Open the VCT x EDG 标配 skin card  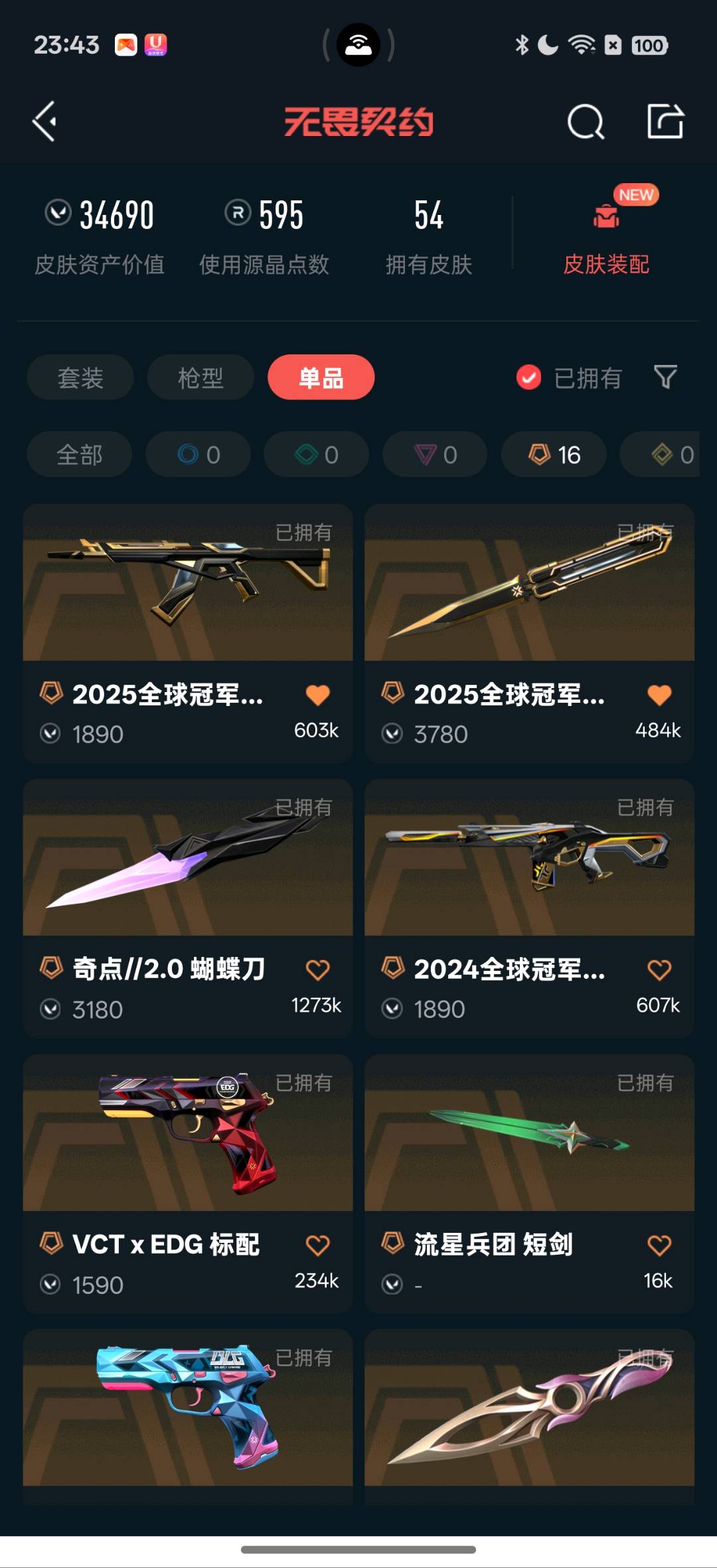(x=188, y=1133)
